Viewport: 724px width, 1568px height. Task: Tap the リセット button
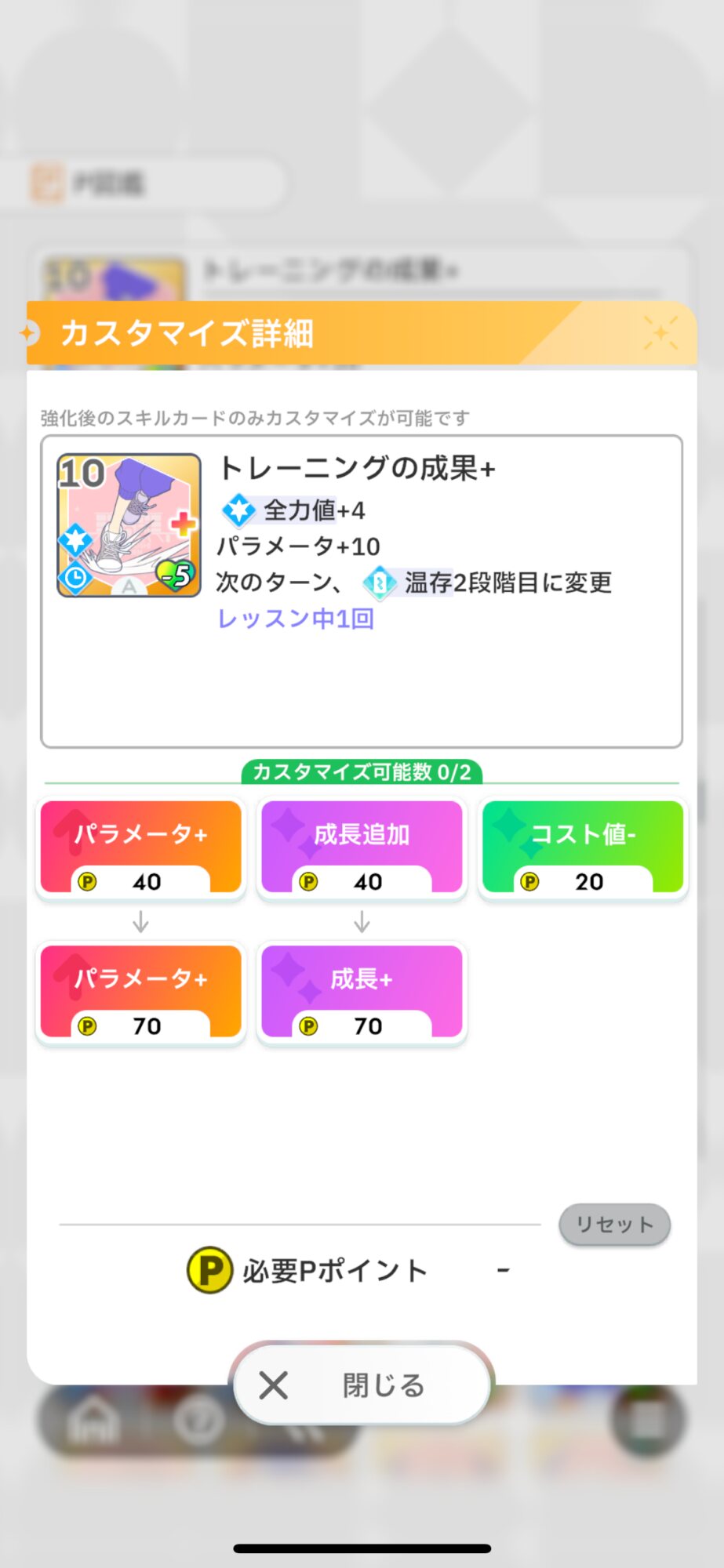614,1224
